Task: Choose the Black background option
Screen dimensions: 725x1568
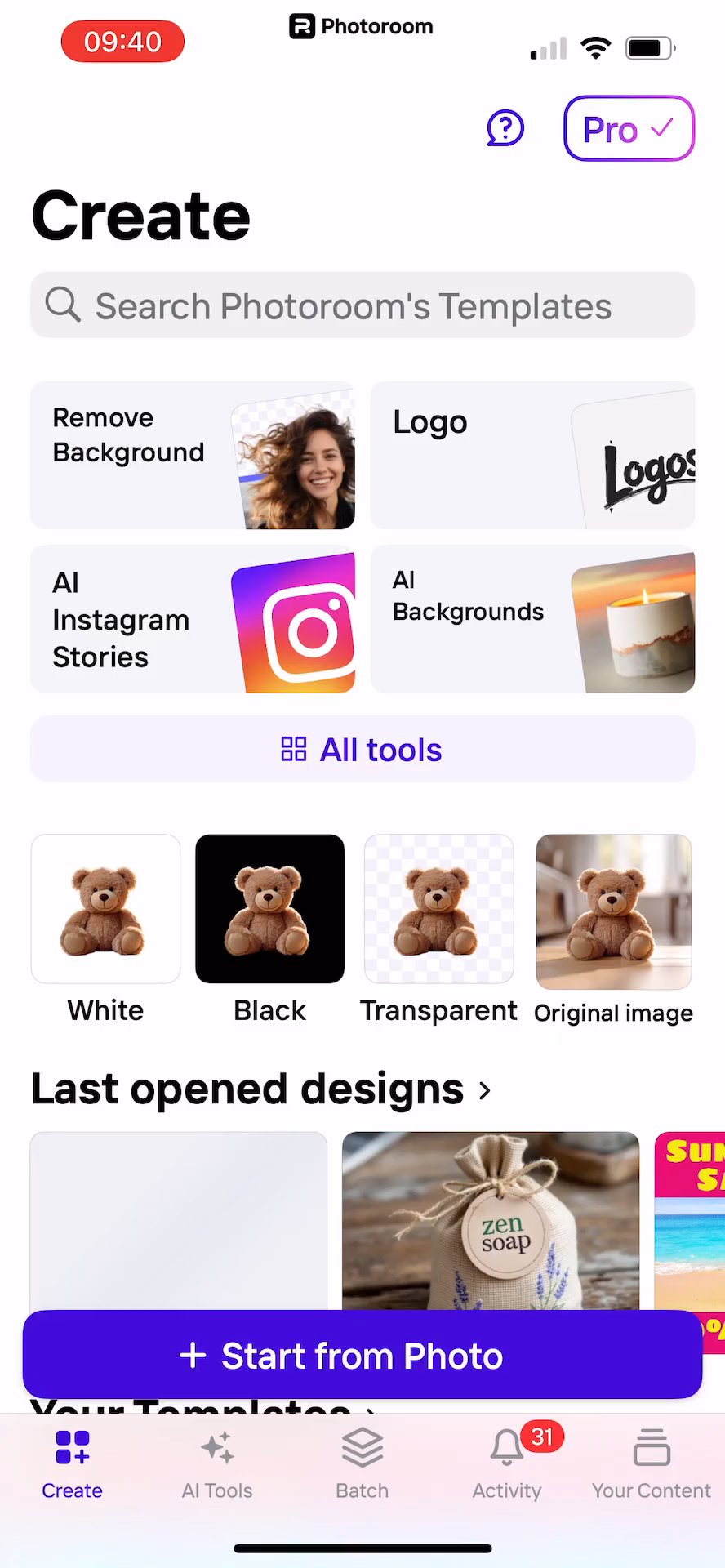Action: coord(270,909)
